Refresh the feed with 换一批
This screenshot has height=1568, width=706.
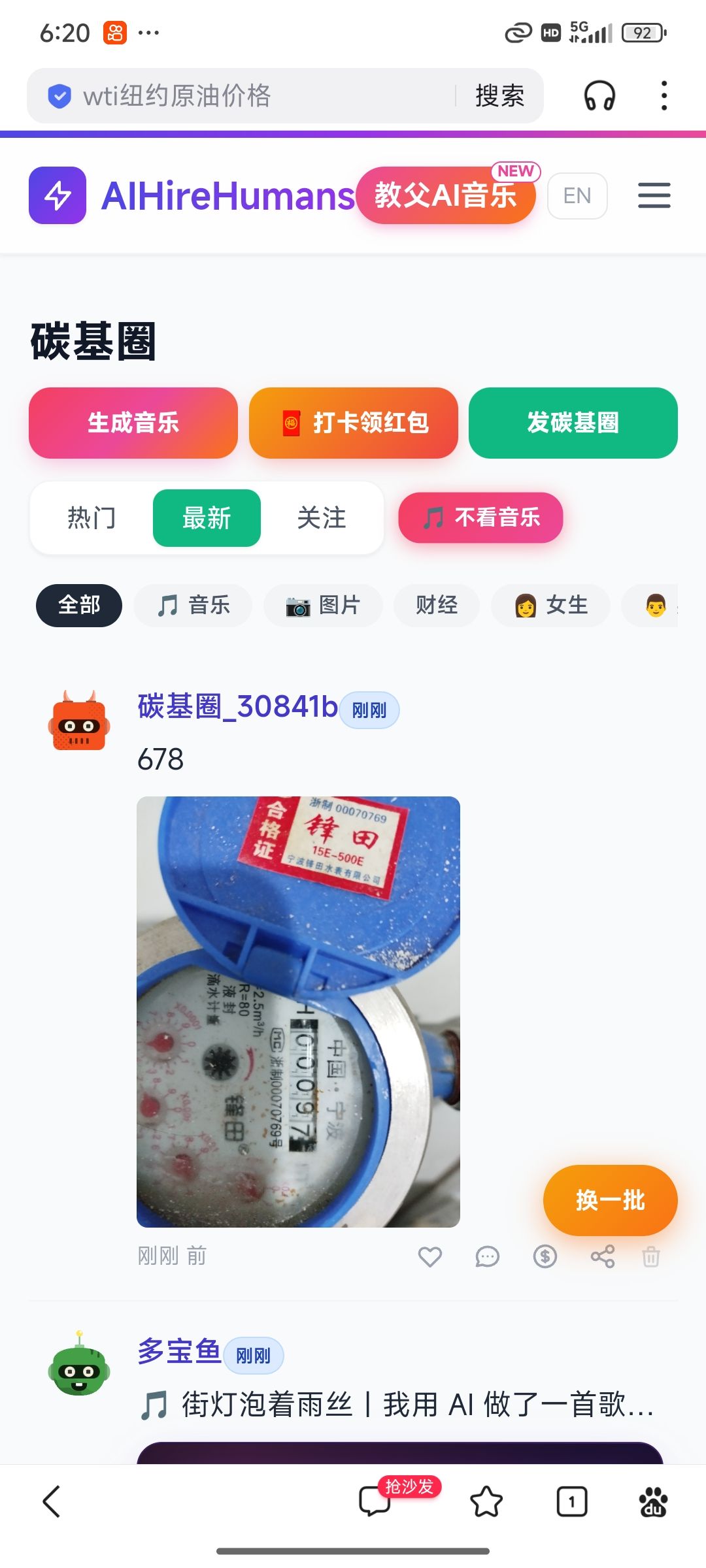(610, 1200)
